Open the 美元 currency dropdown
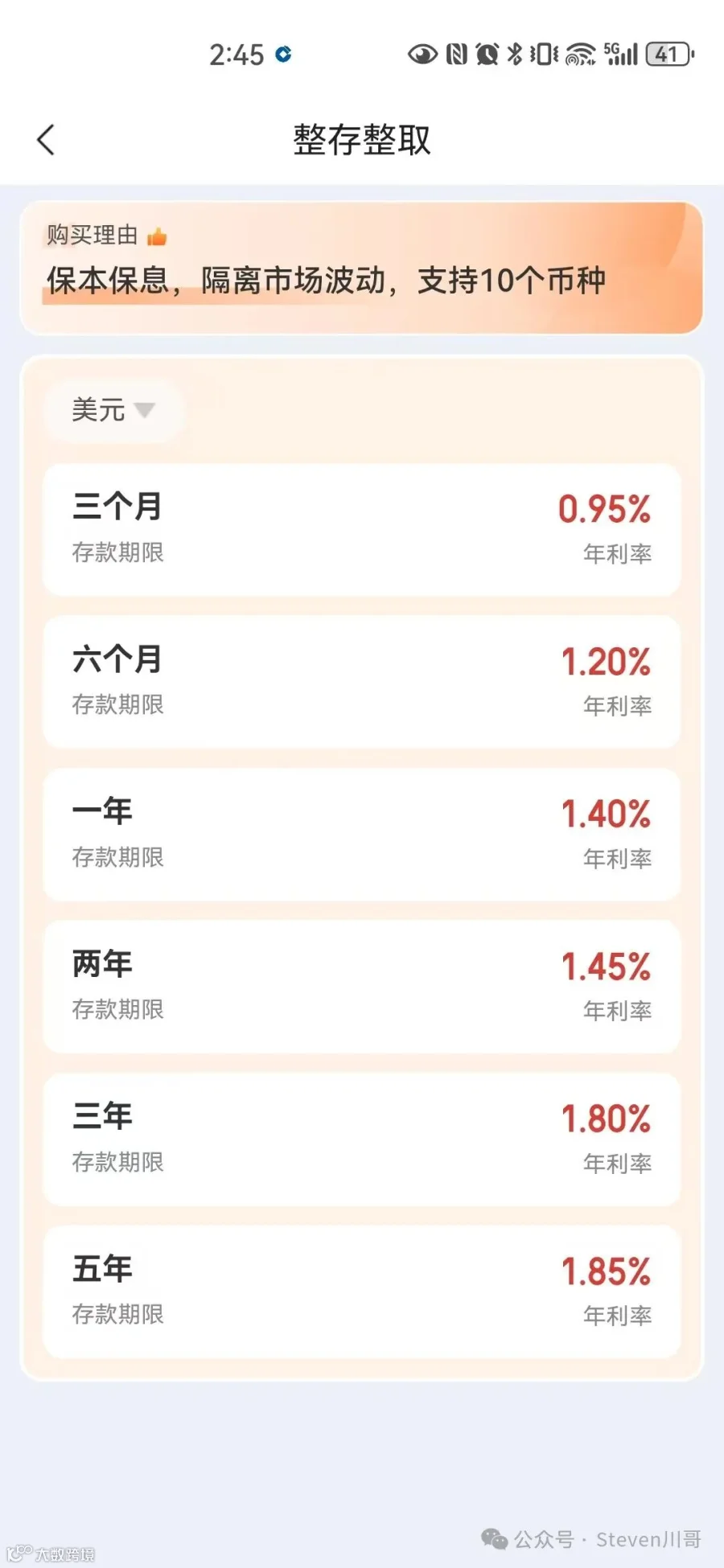The image size is (724, 1568). (x=113, y=410)
